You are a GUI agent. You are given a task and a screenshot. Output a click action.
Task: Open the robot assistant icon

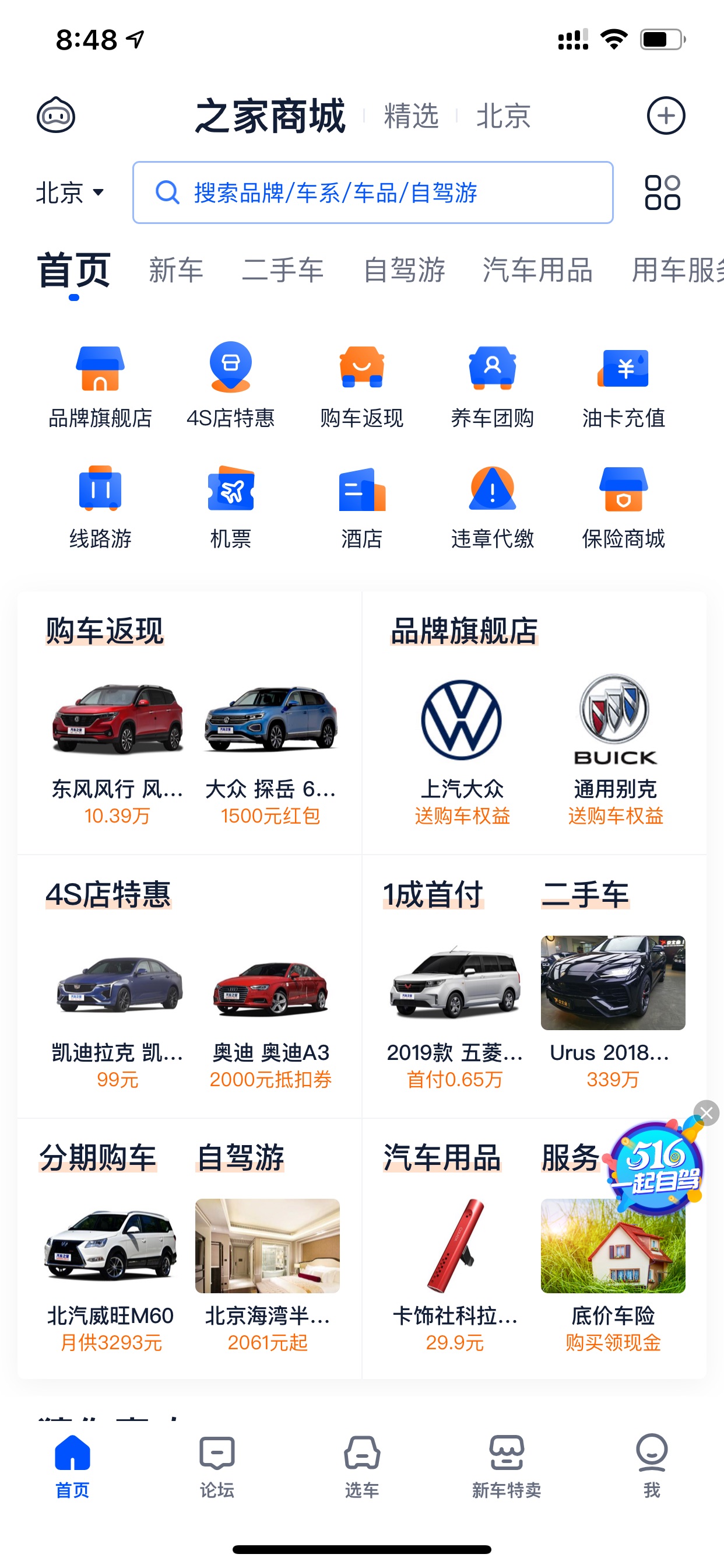pos(56,115)
